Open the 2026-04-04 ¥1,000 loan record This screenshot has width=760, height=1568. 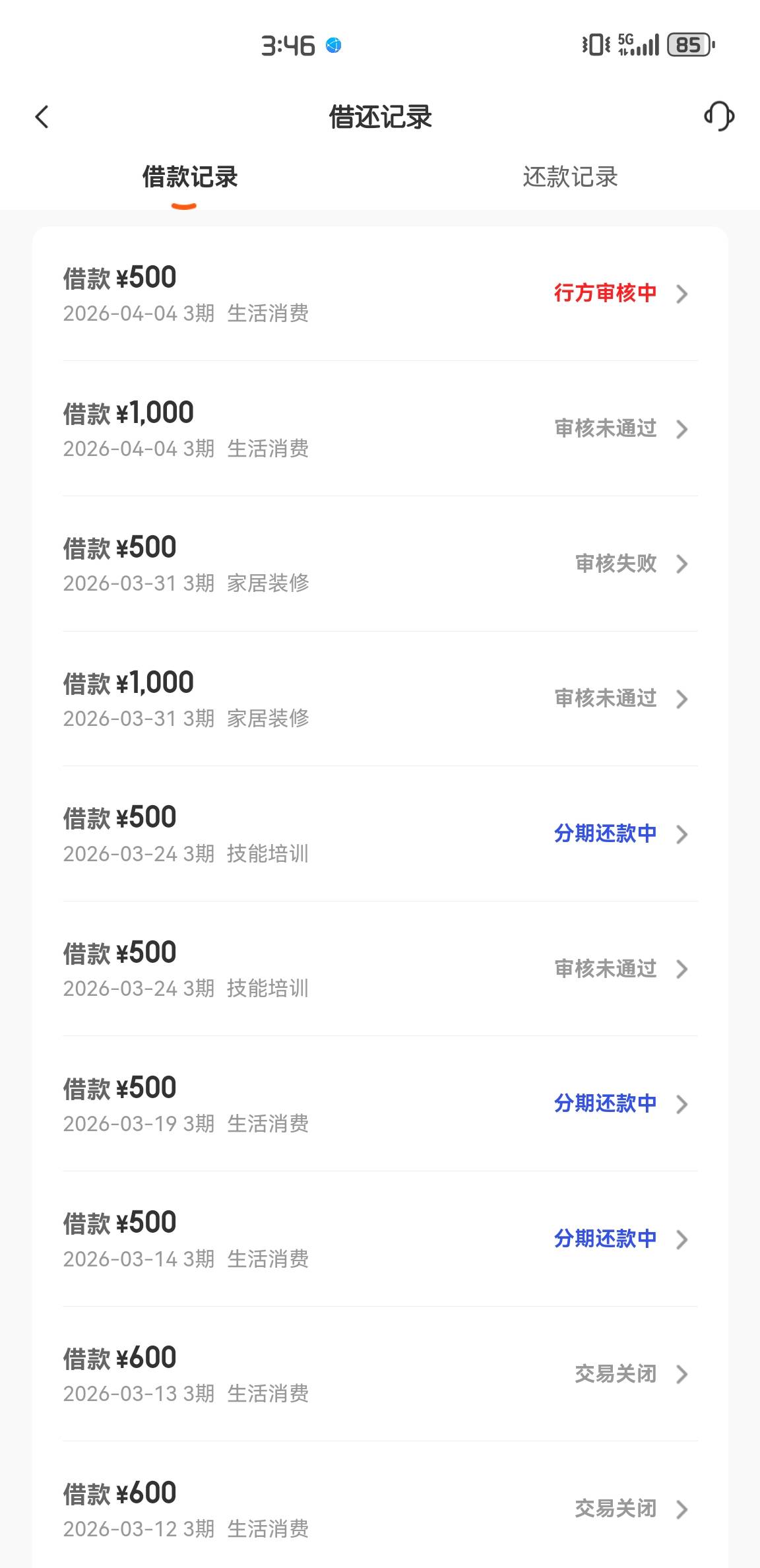click(380, 429)
